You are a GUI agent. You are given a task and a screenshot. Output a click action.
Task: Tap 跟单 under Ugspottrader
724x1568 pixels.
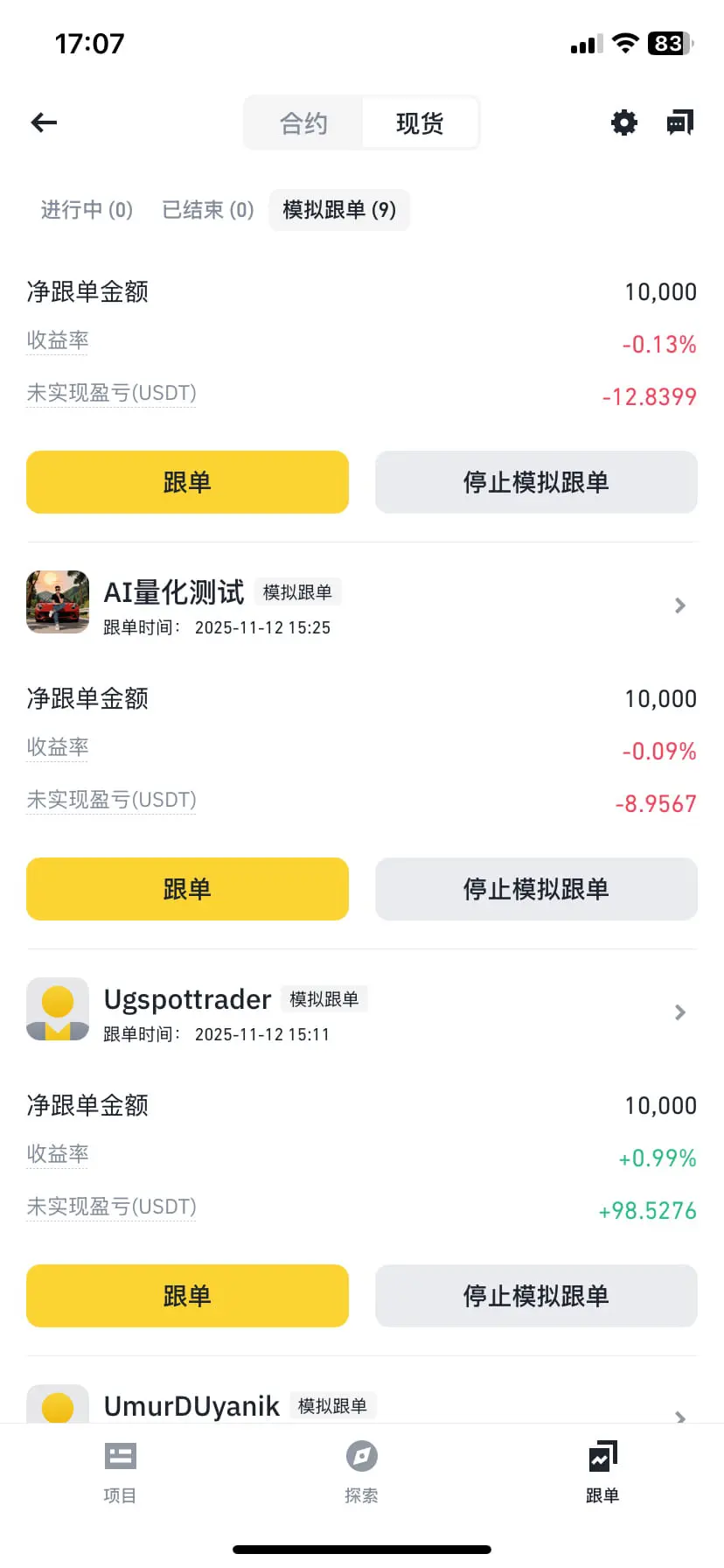(187, 1296)
